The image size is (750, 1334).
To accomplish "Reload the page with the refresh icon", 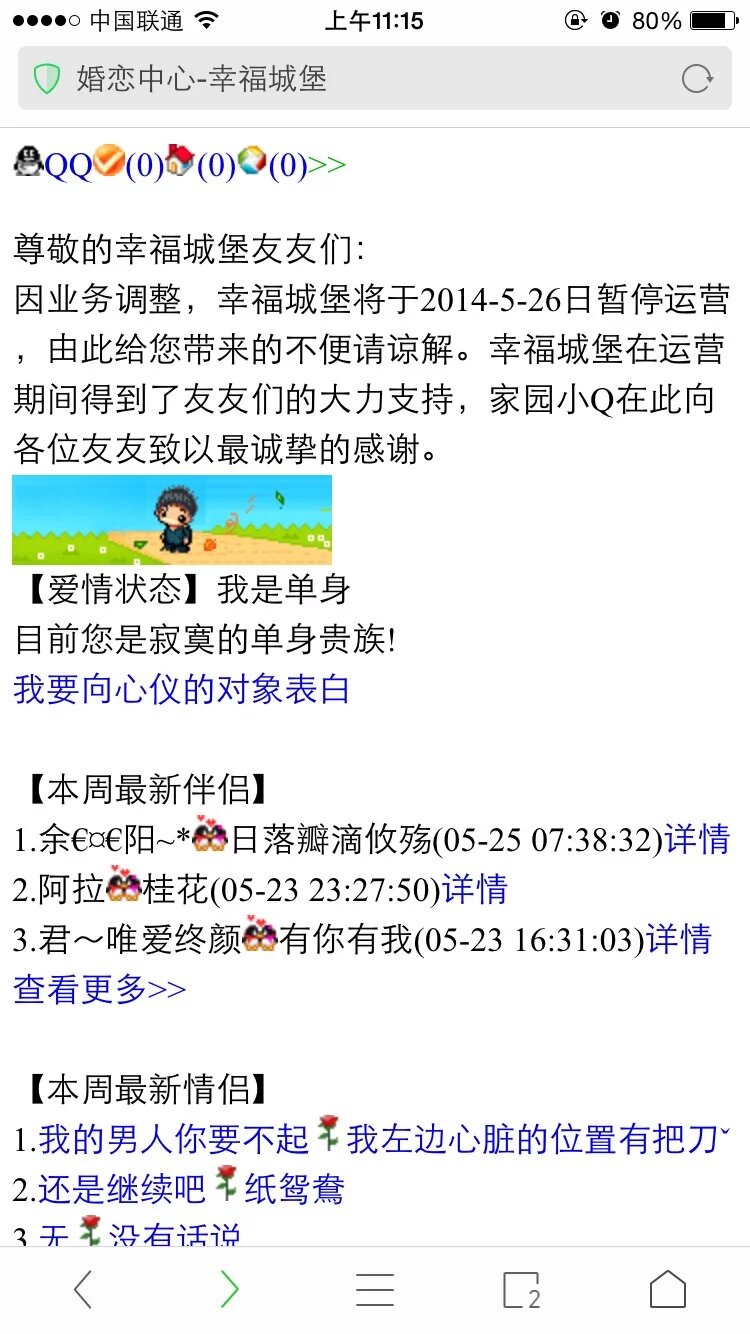I will coord(696,79).
